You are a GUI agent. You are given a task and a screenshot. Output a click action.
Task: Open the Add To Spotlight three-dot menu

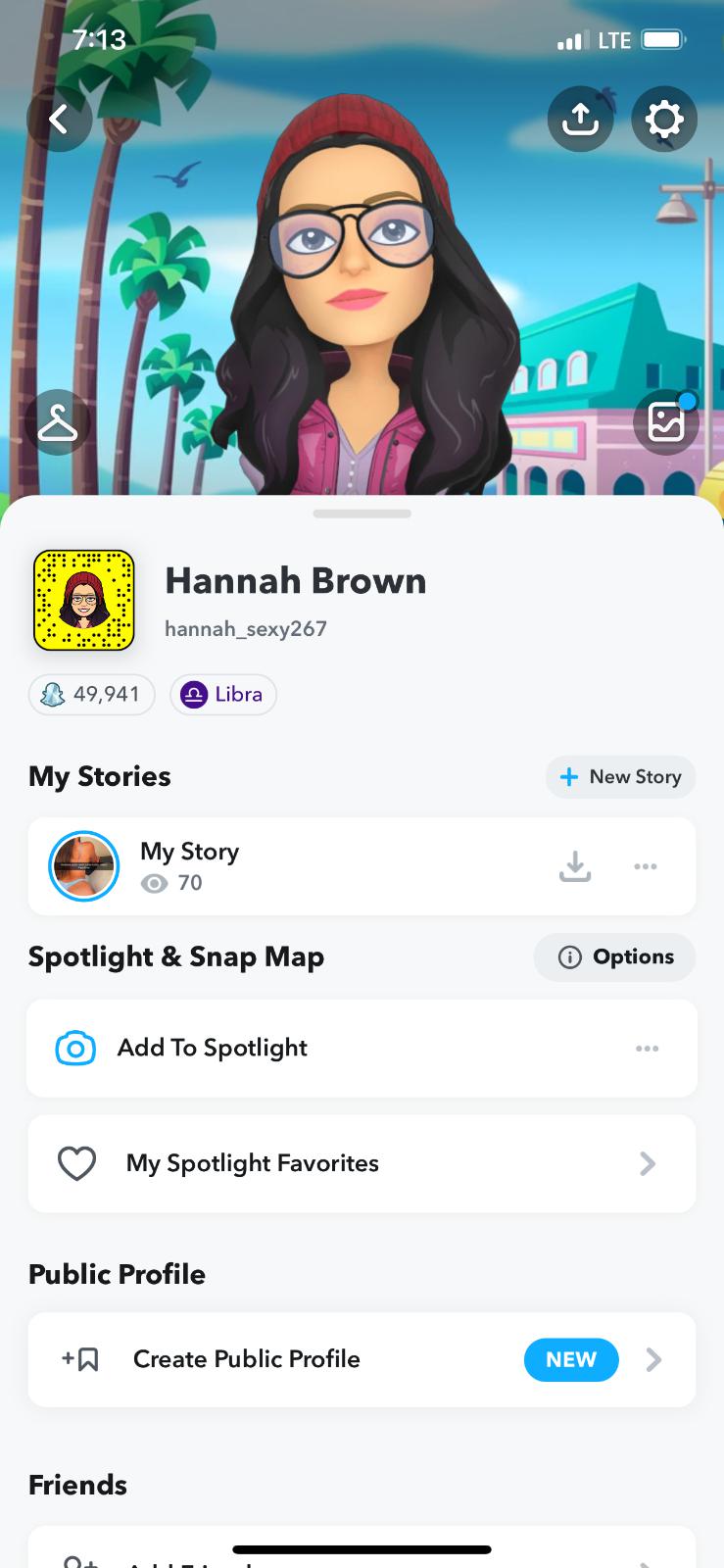[x=647, y=1049]
